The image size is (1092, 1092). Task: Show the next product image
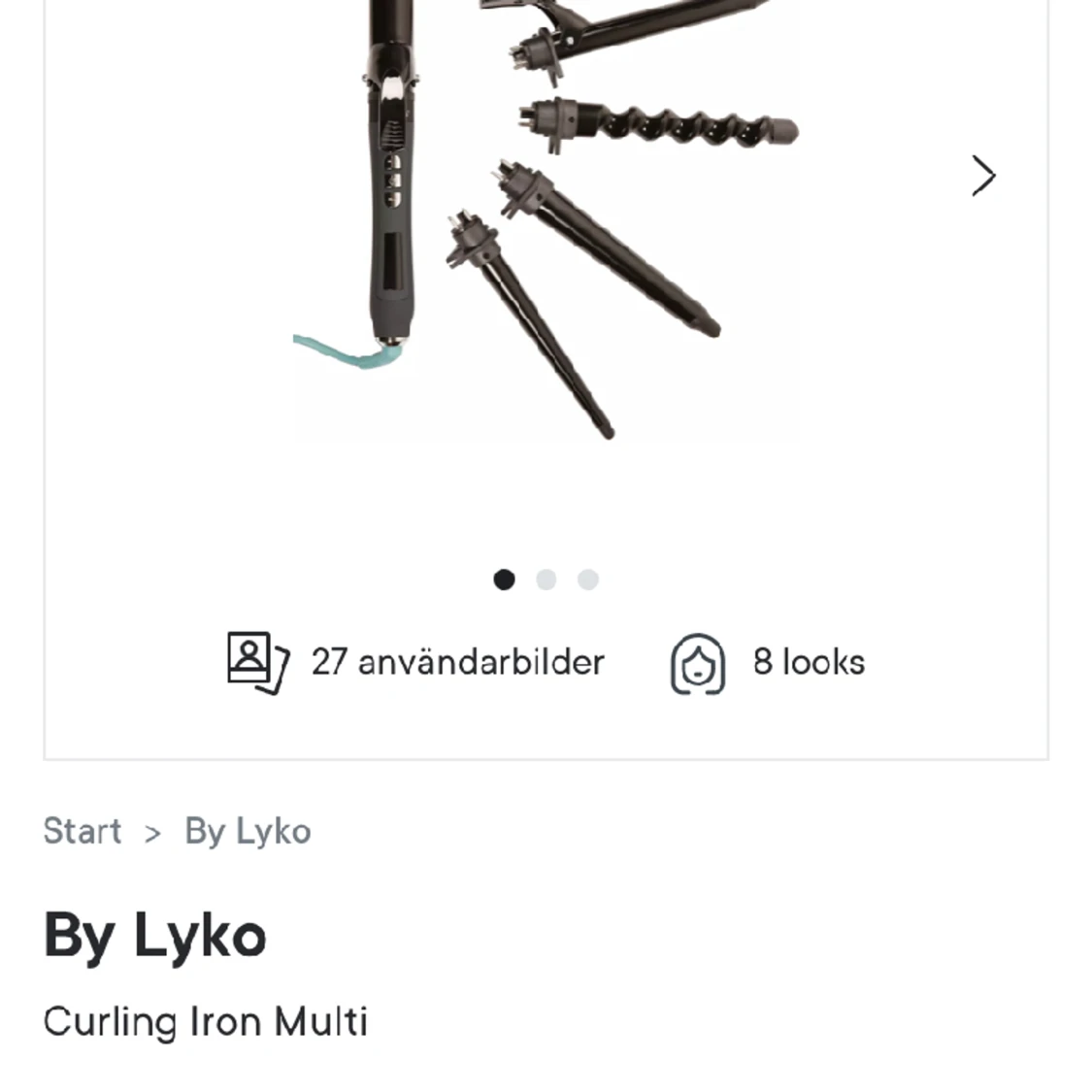[983, 176]
